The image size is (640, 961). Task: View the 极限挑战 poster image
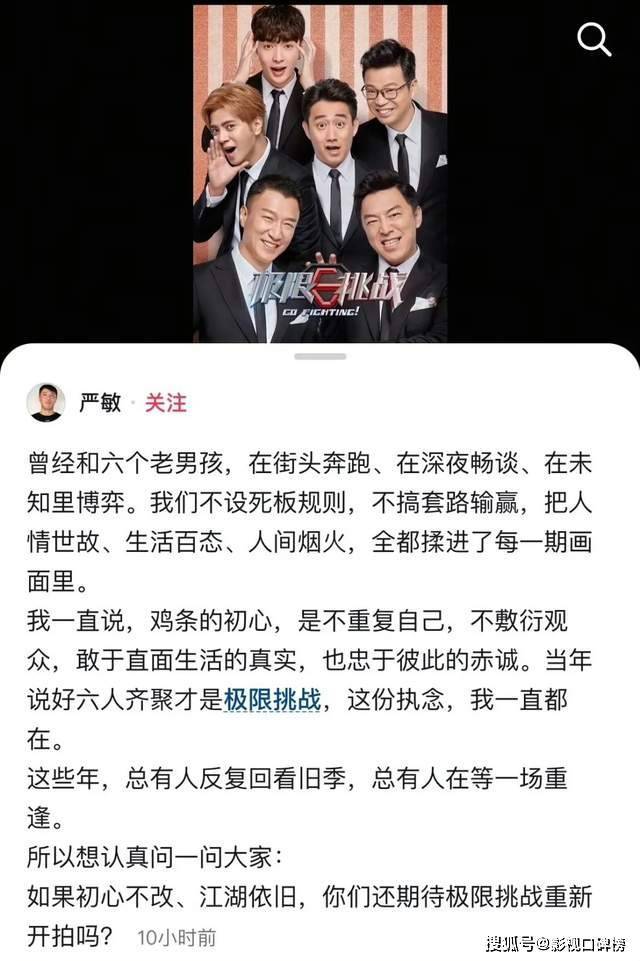click(320, 173)
